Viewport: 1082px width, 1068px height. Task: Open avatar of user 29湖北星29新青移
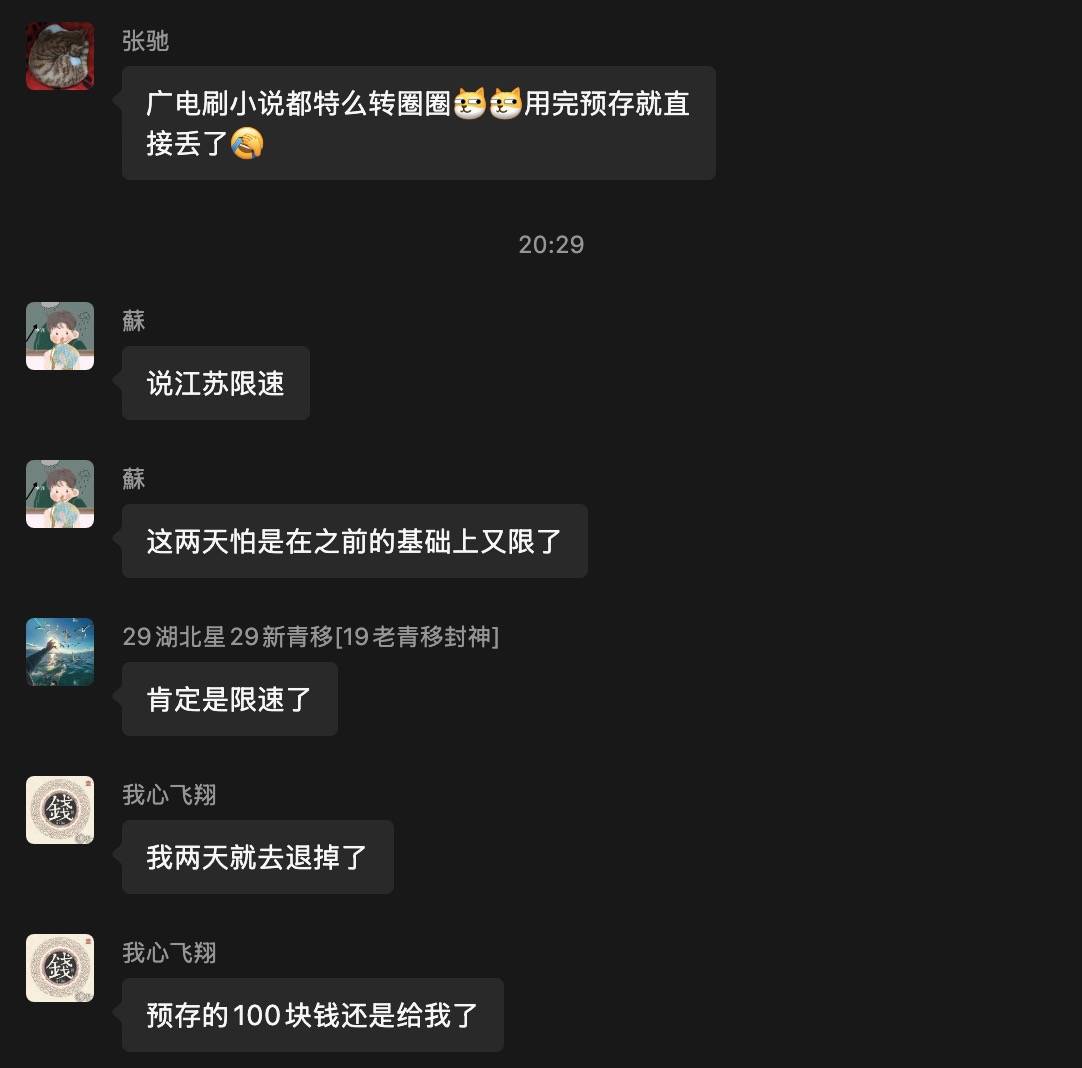(60, 652)
